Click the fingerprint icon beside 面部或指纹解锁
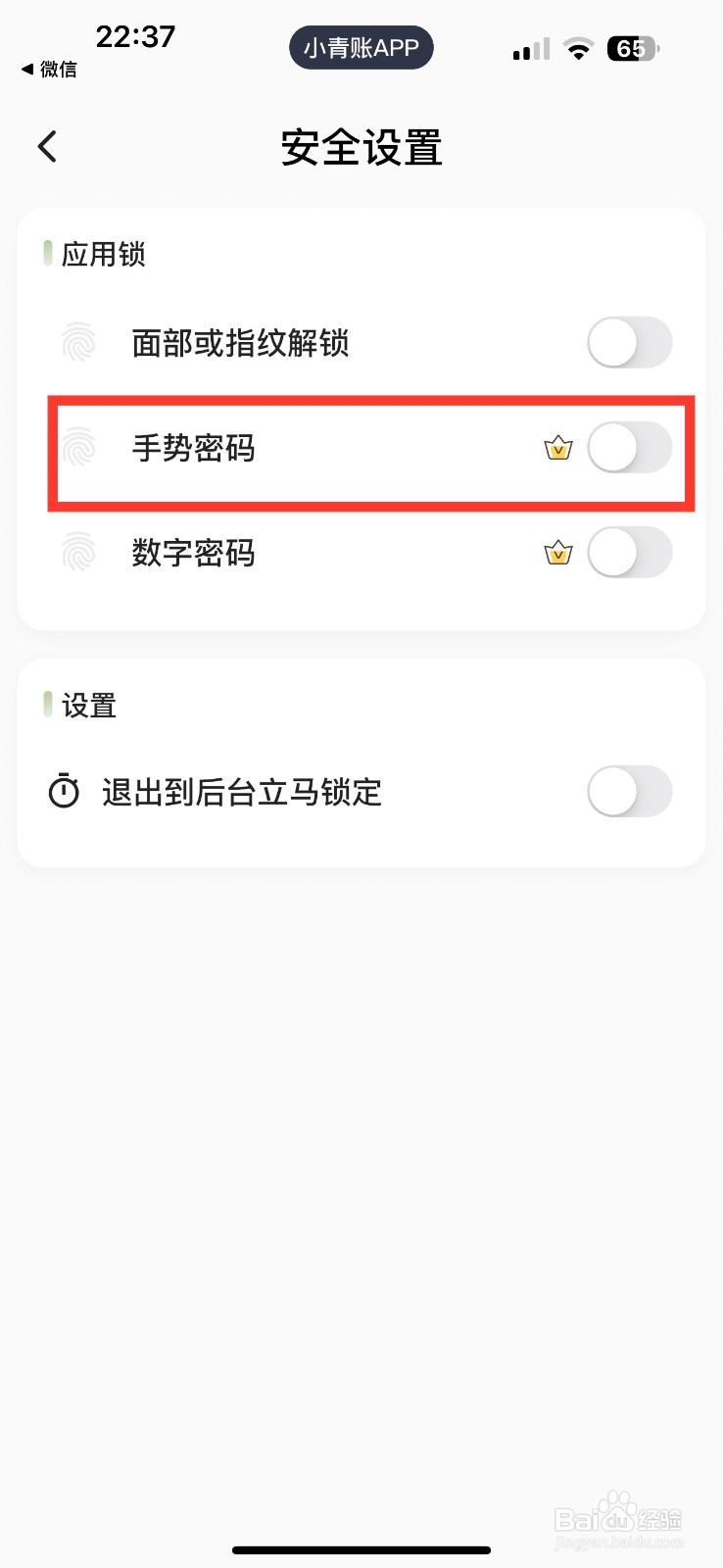723x1568 pixels. [x=78, y=343]
